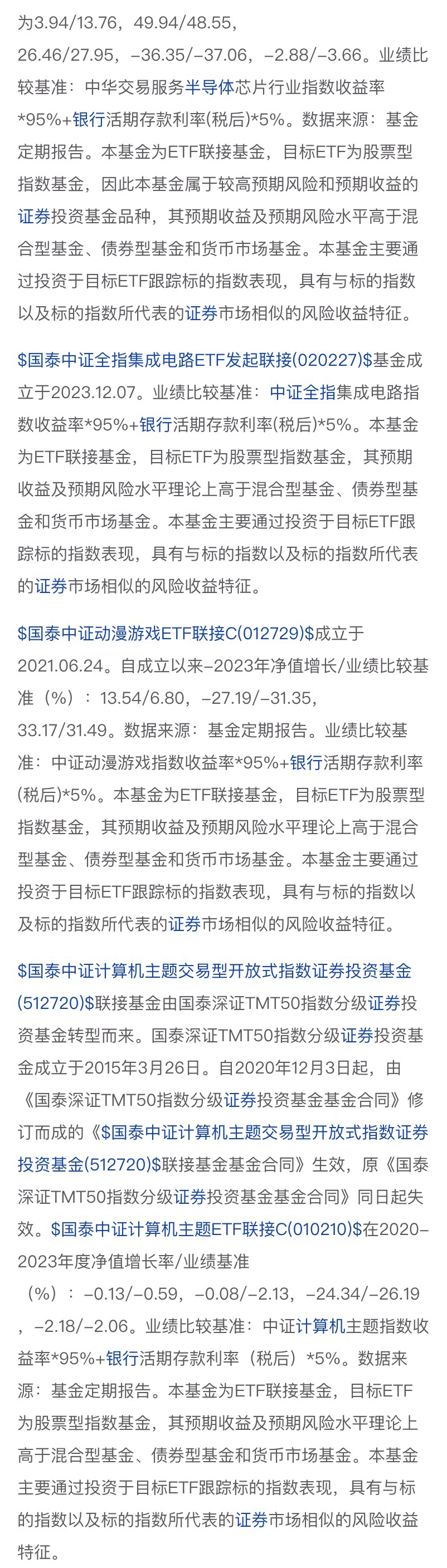
Task: Open 国泰中证动漫游戏ETF联接C(012729) fund link
Action: (x=166, y=633)
